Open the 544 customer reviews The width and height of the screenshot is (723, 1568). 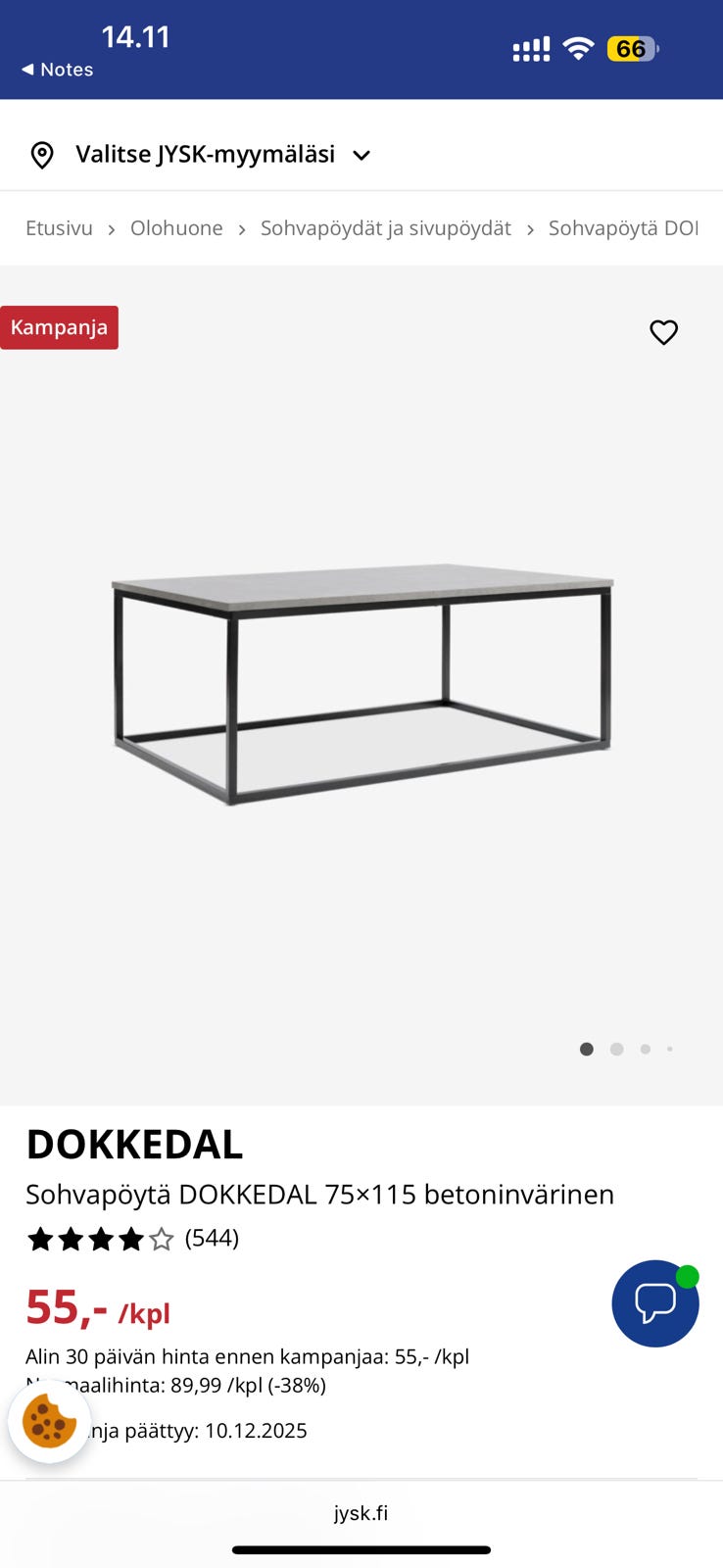click(212, 1239)
